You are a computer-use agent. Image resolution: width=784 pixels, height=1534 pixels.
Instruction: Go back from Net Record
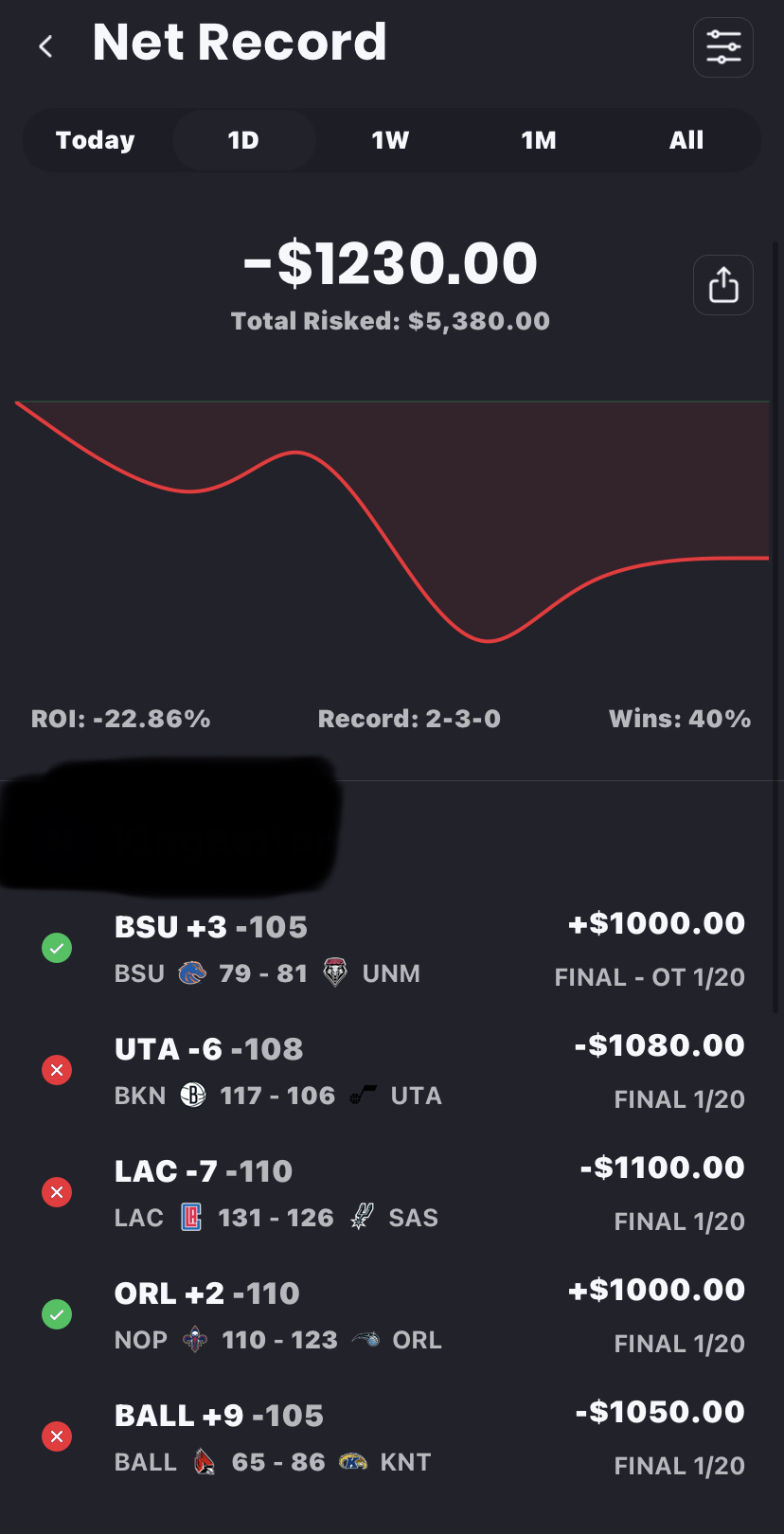tap(45, 45)
